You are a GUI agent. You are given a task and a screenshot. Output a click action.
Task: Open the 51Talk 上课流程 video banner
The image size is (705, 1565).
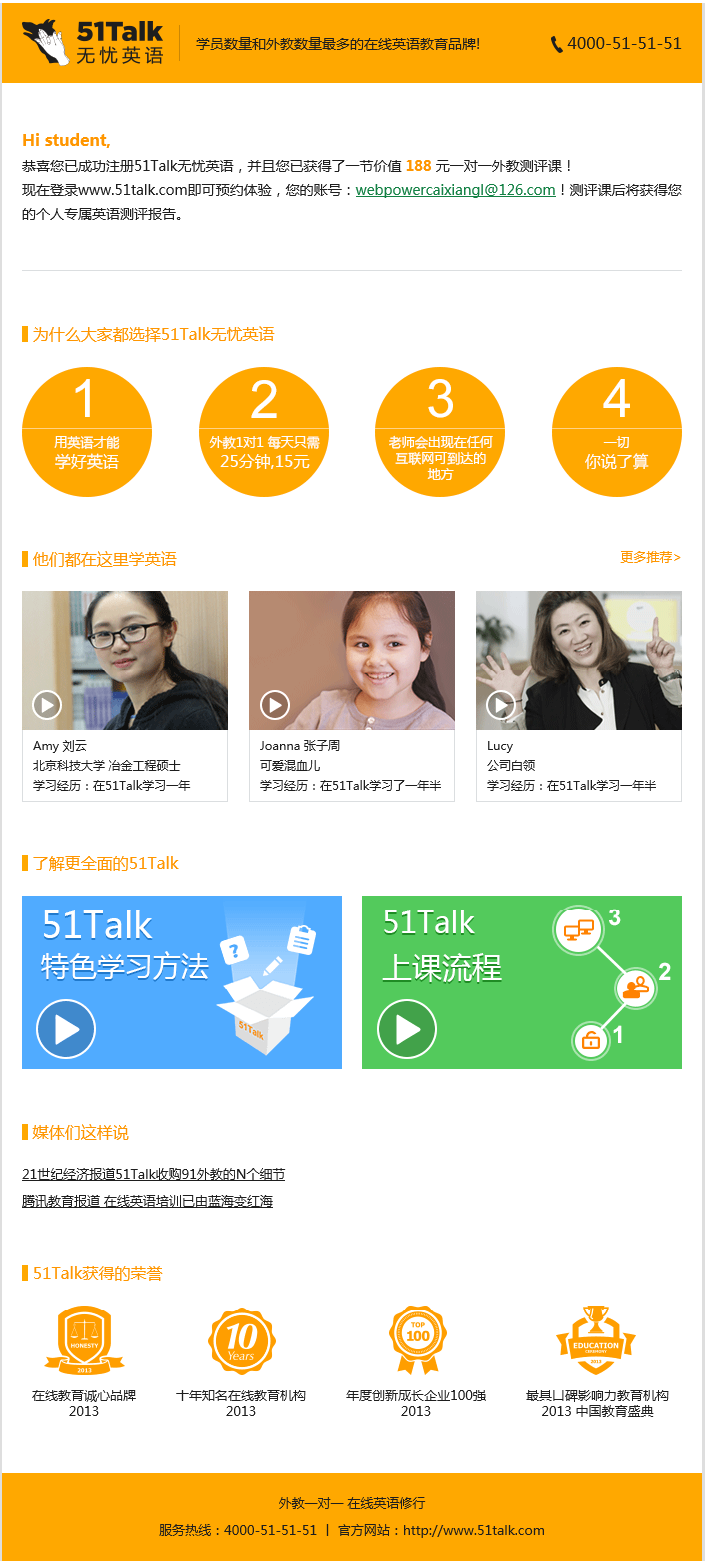pos(521,982)
